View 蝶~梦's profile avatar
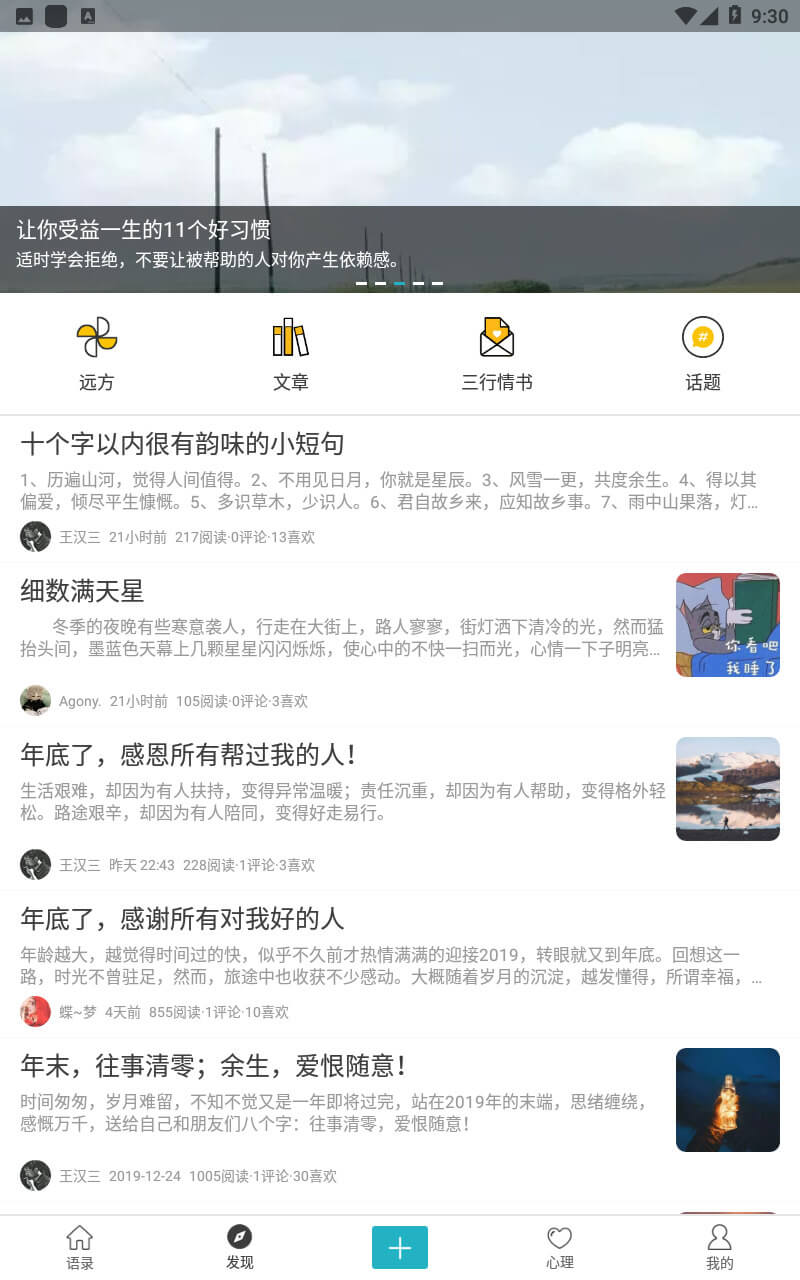800x1280 pixels. point(36,1011)
